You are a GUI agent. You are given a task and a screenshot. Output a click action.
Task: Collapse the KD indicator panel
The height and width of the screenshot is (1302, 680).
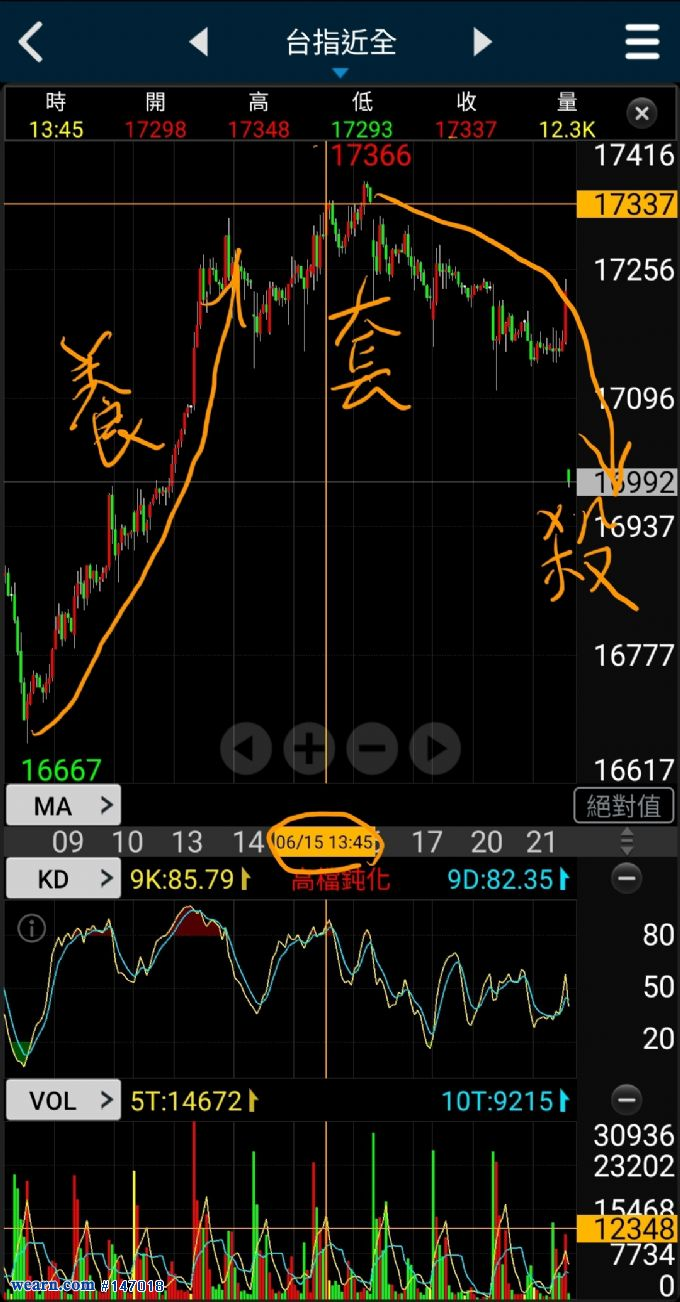click(x=627, y=879)
